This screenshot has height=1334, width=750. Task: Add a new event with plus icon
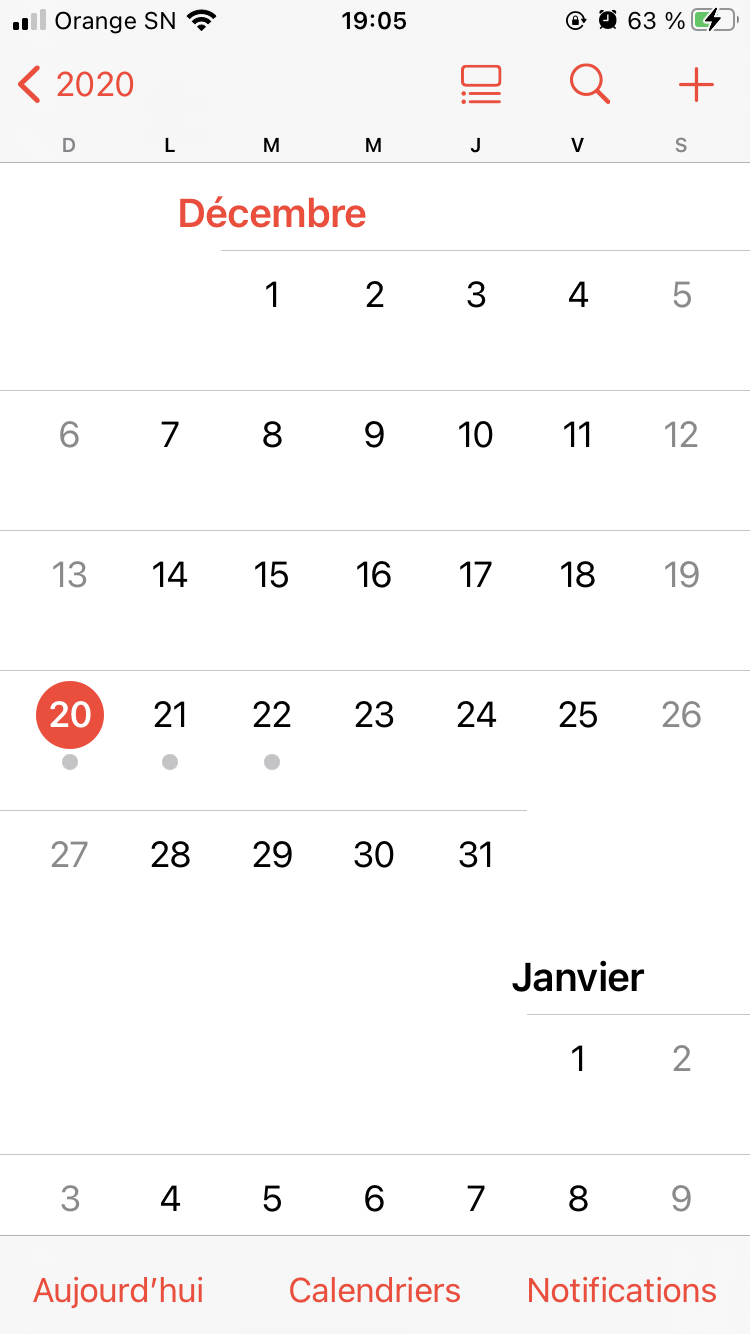[696, 85]
